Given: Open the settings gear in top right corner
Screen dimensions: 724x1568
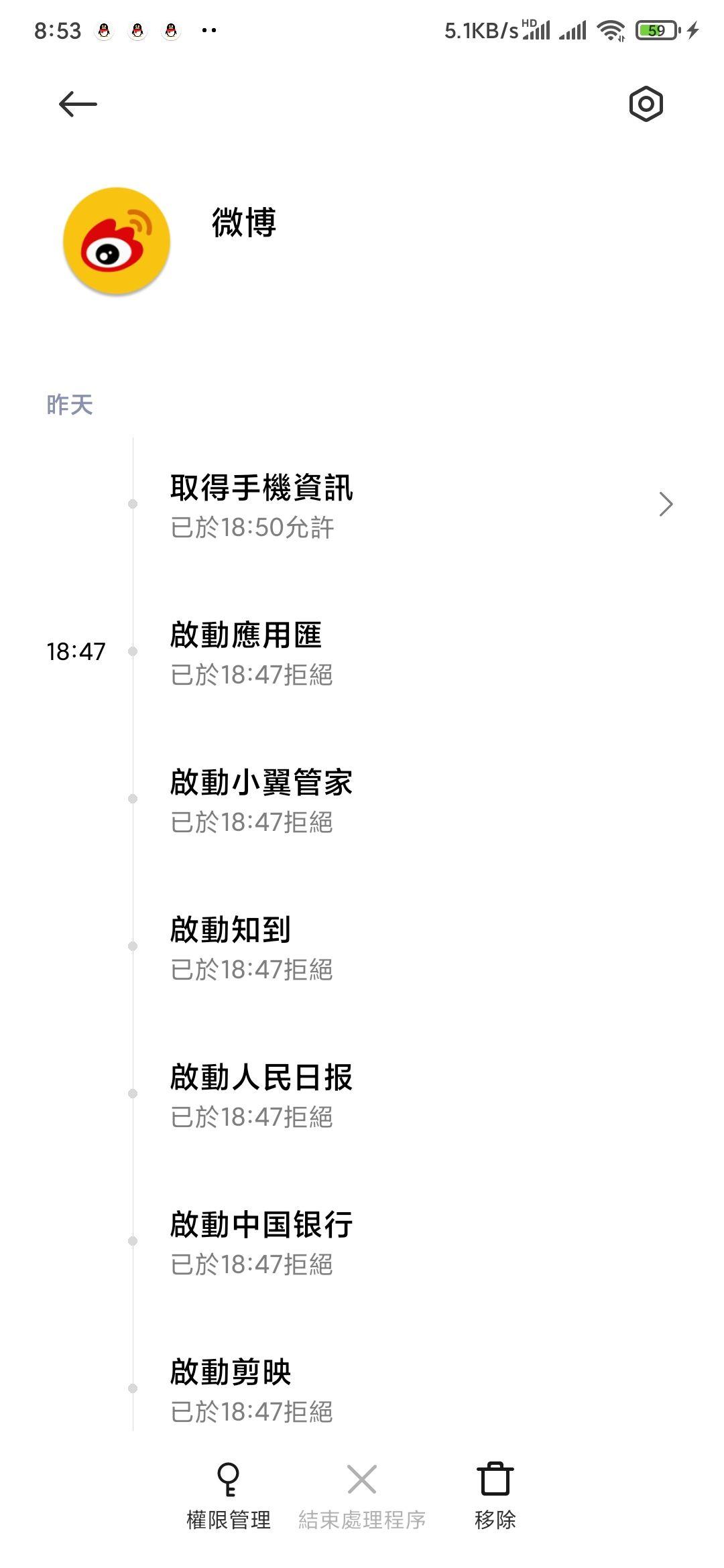Looking at the screenshot, I should 646,104.
